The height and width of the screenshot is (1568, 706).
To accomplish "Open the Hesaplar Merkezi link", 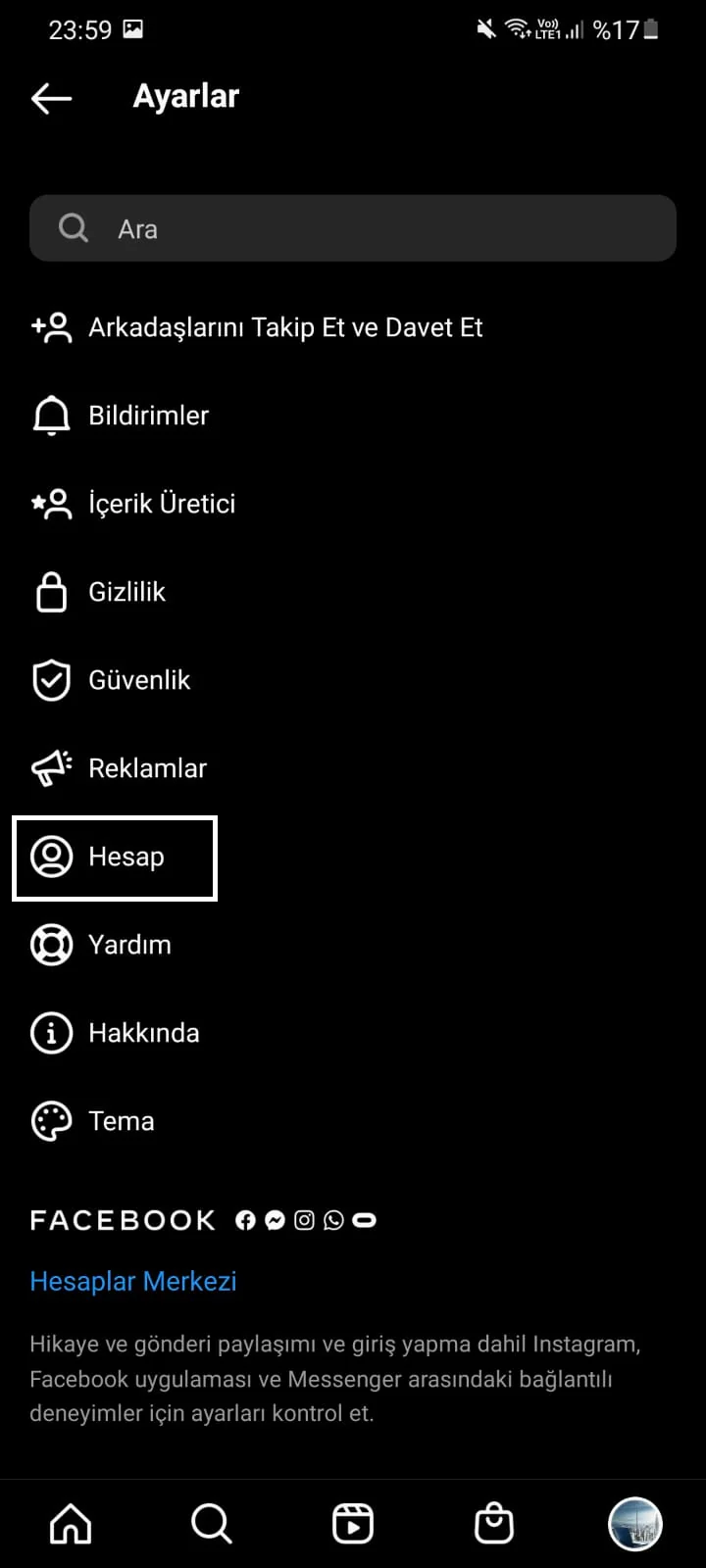I will tap(133, 1281).
